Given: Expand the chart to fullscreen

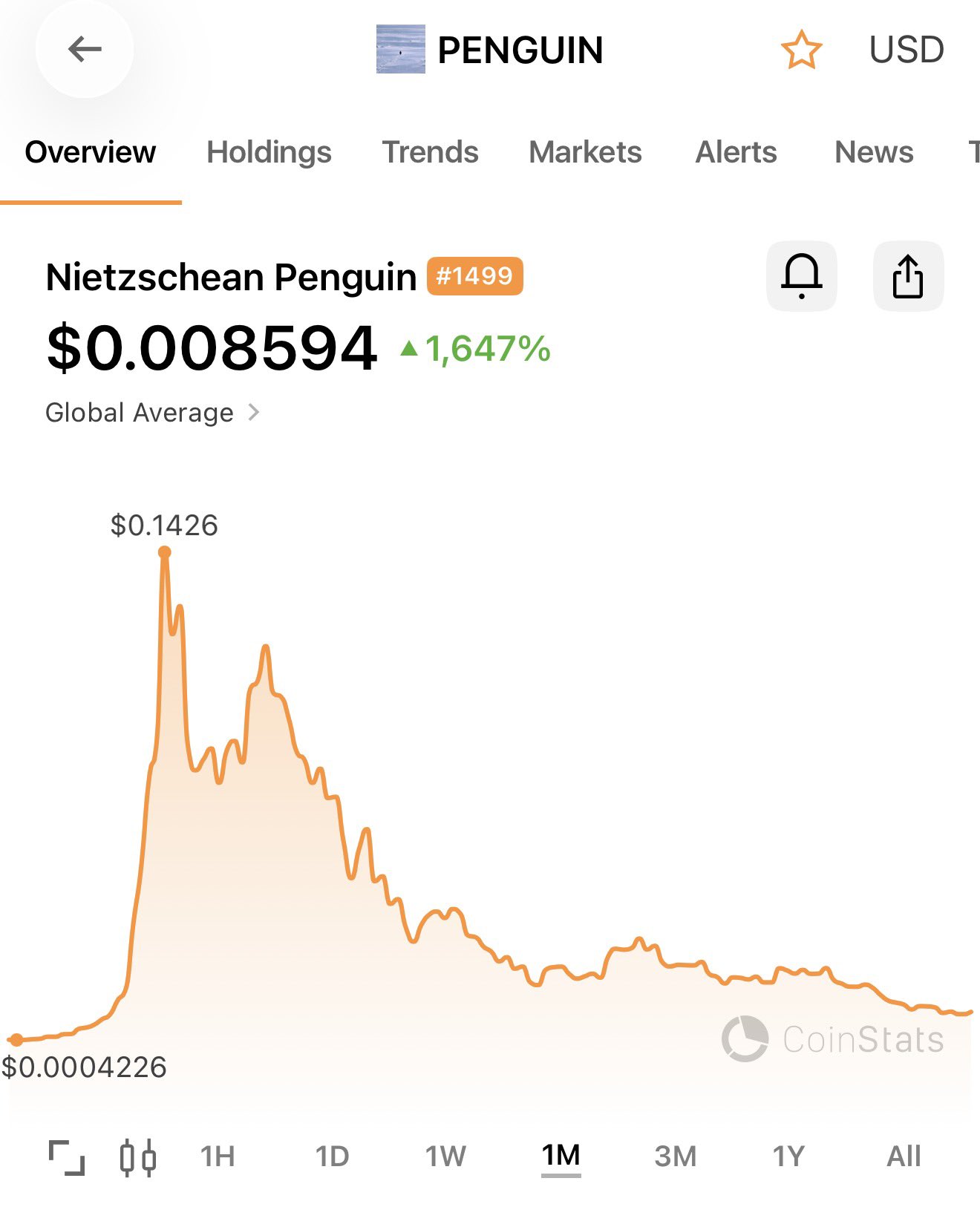Looking at the screenshot, I should [x=67, y=1157].
